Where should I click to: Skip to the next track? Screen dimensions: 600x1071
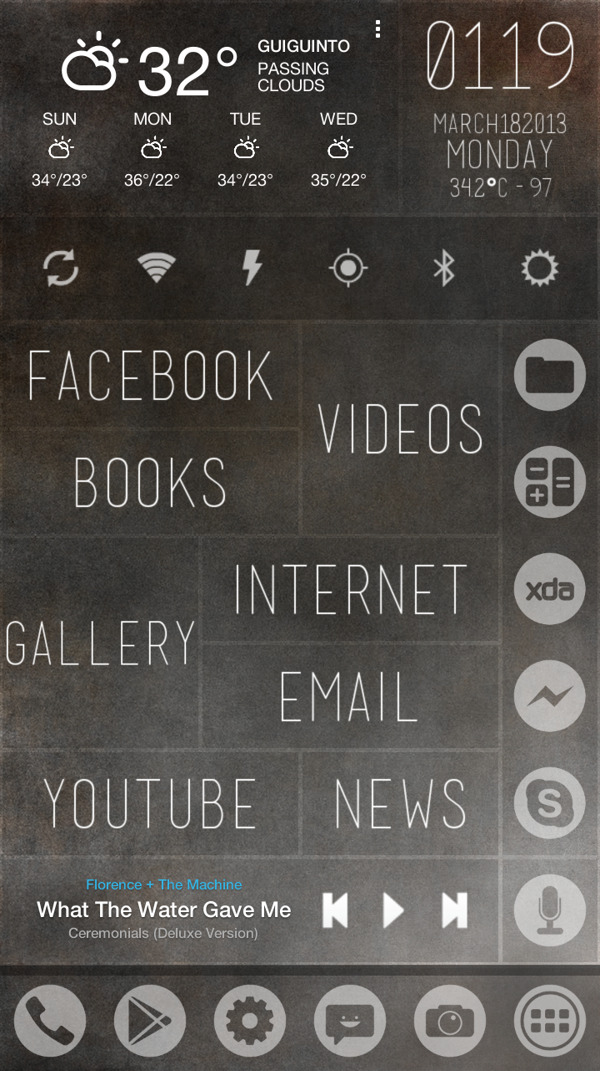455,910
